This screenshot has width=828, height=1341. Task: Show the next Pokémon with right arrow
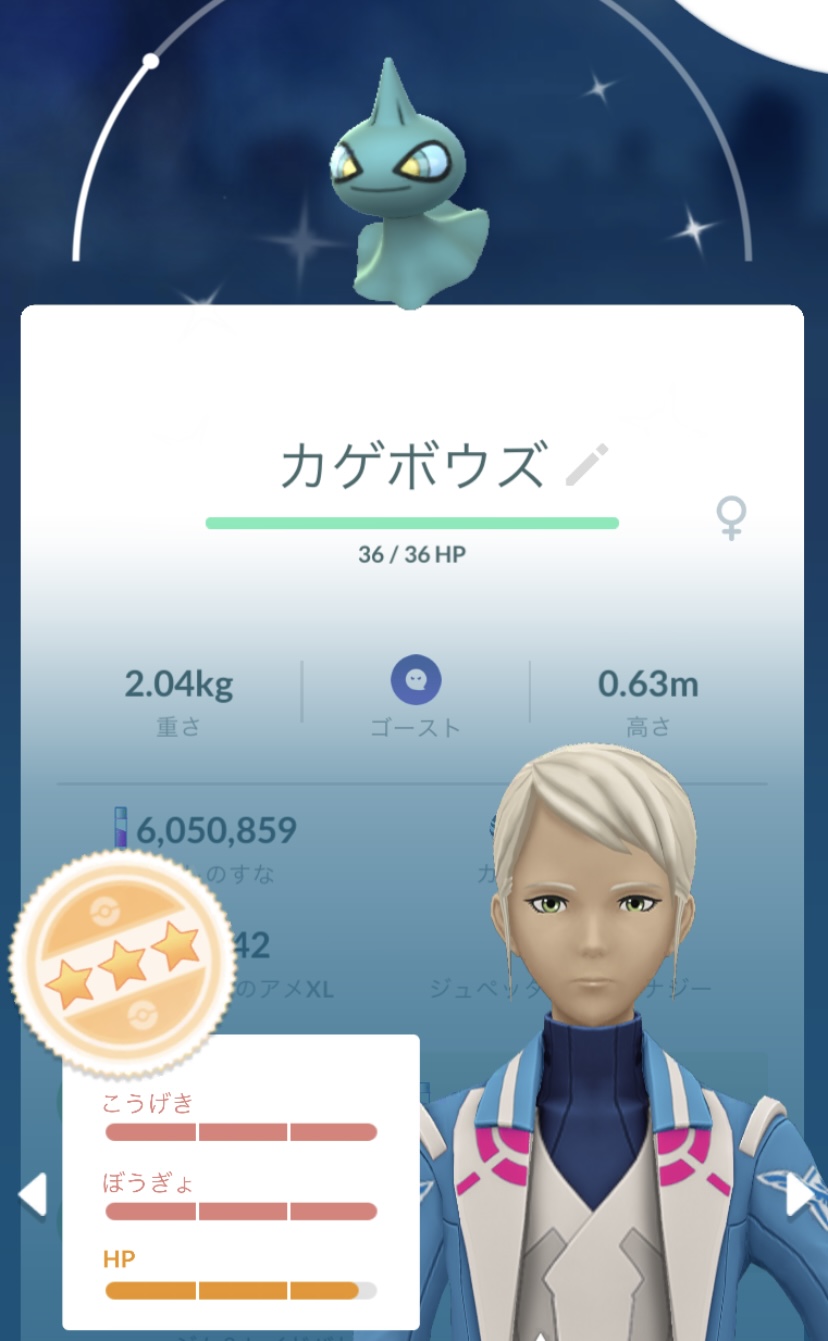801,1194
